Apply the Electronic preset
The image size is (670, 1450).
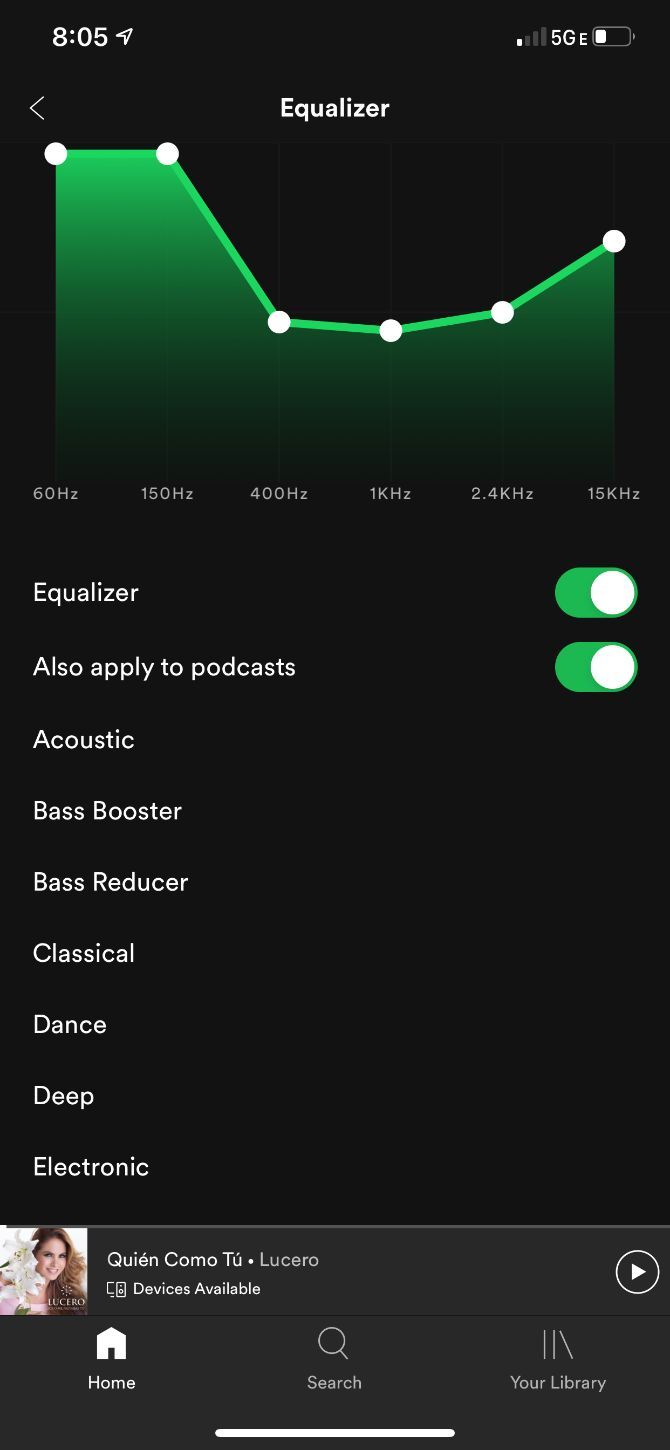point(91,1167)
